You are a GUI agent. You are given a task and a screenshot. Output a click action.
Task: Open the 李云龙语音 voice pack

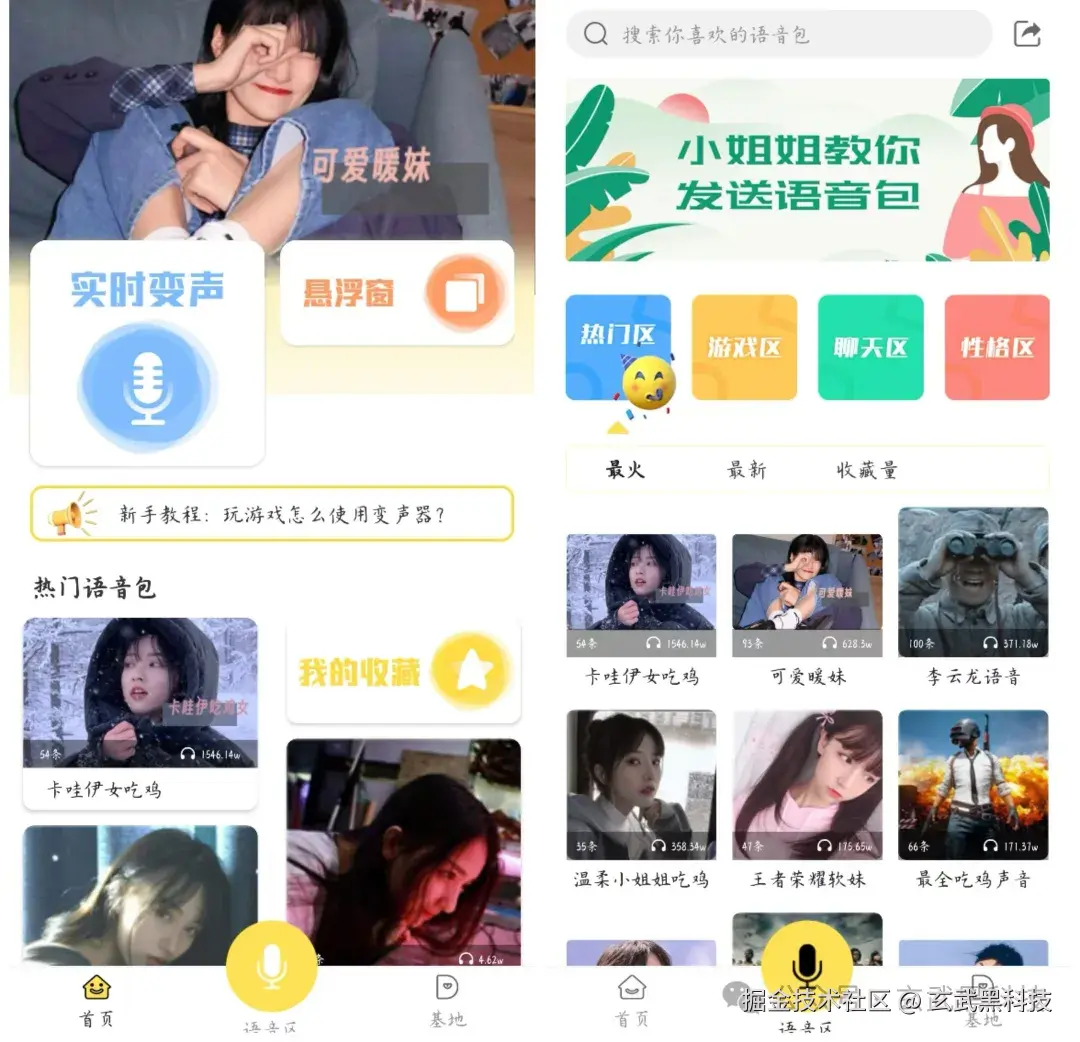973,596
